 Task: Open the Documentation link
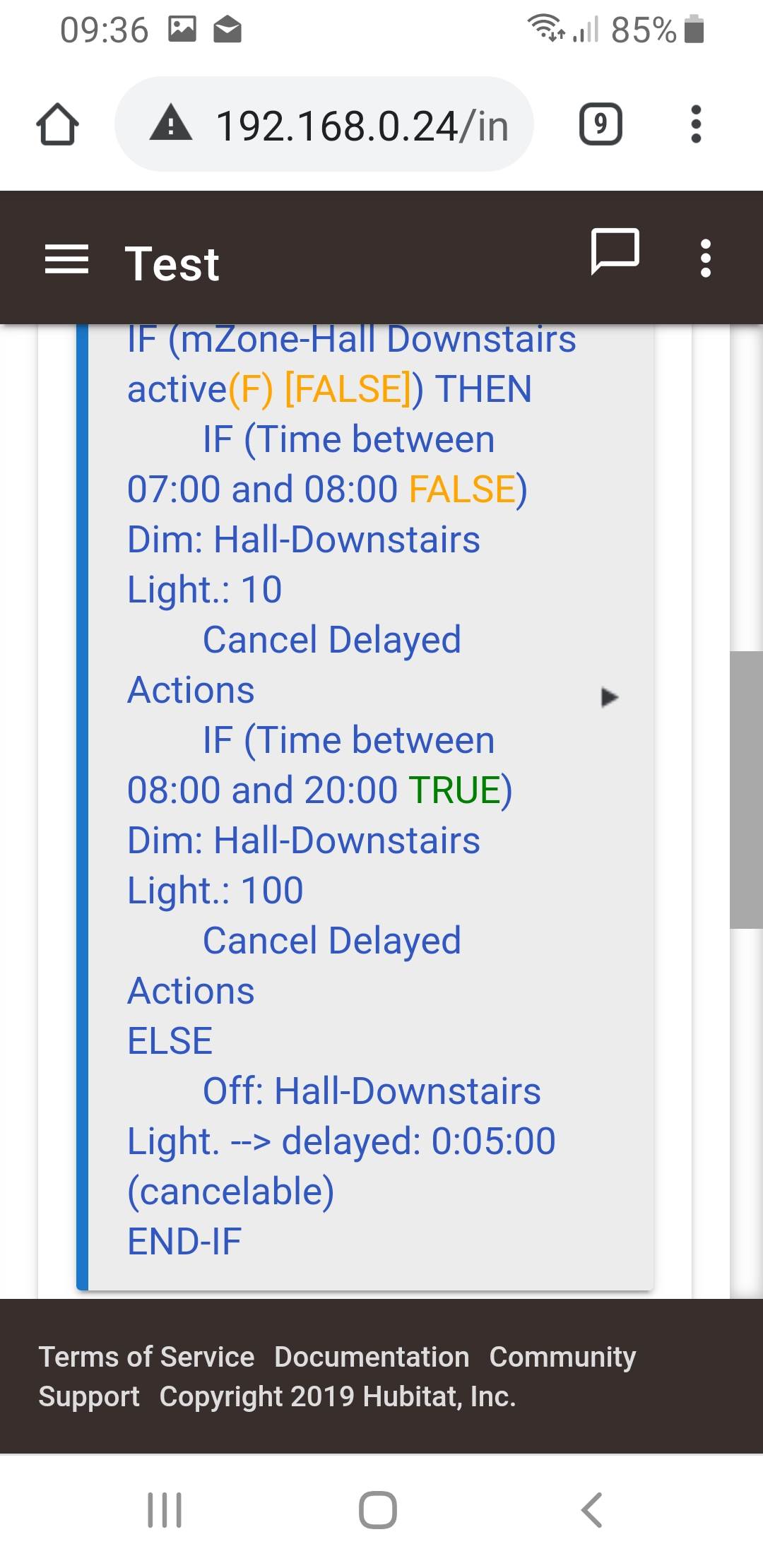click(x=372, y=1357)
